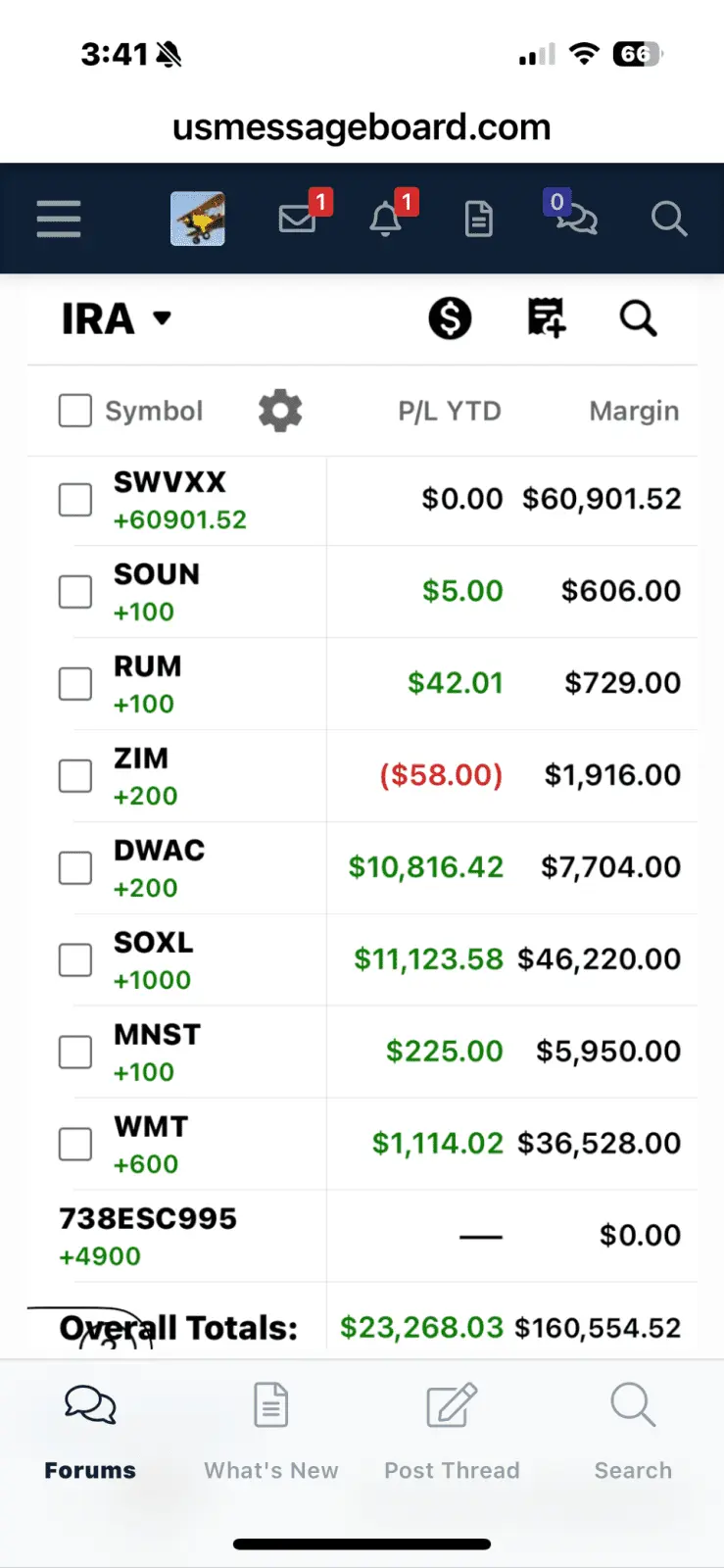Image resolution: width=724 pixels, height=1568 pixels.
Task: Tap the document icon in the top bar
Action: click(x=478, y=219)
